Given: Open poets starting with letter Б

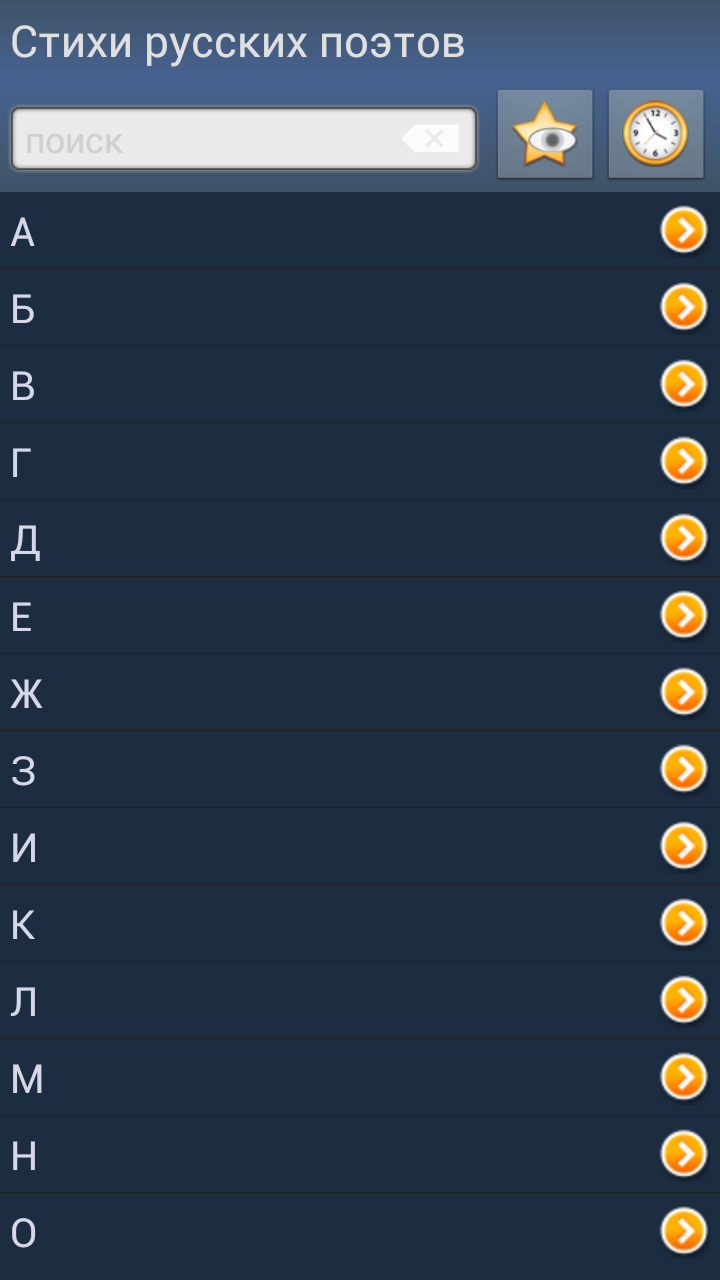Looking at the screenshot, I should [360, 308].
